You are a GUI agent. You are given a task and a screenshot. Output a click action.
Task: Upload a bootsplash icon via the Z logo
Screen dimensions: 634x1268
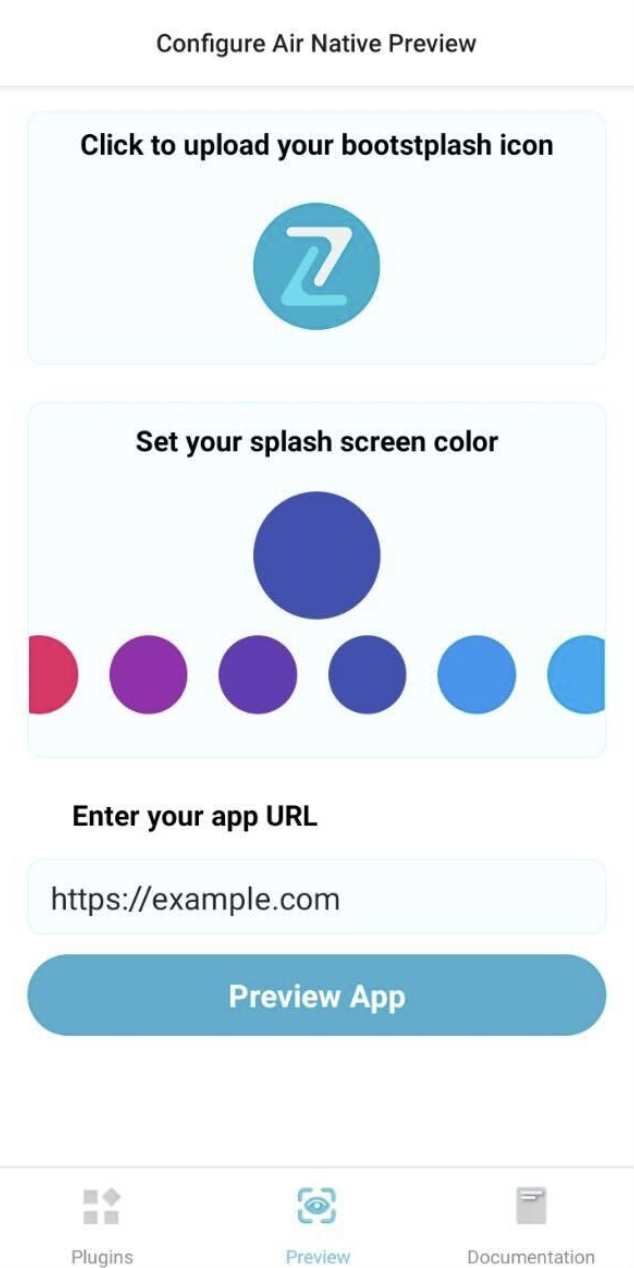[317, 266]
